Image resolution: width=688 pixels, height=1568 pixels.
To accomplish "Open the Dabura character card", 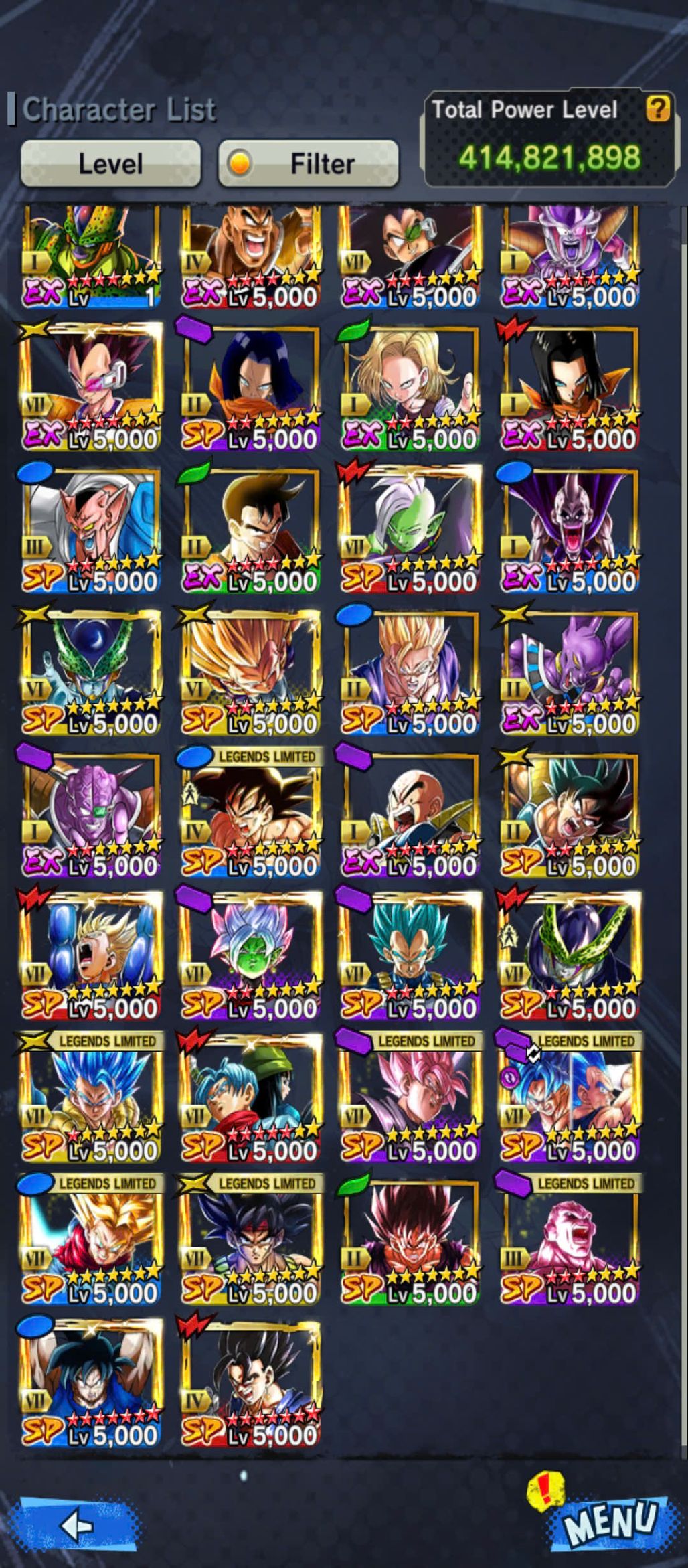I will (x=91, y=530).
